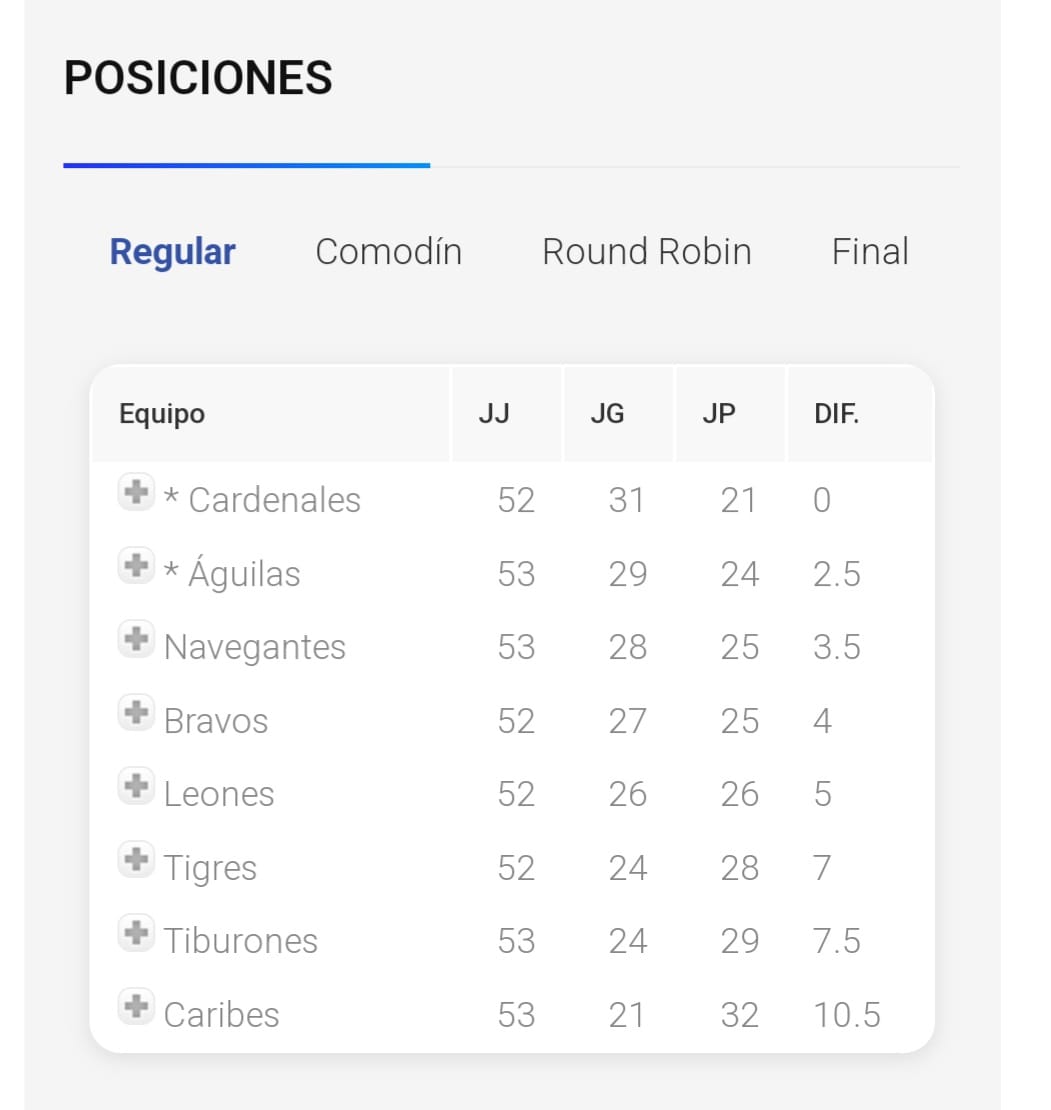The height and width of the screenshot is (1110, 1051).
Task: Open the Round Robin standings tab
Action: point(646,252)
